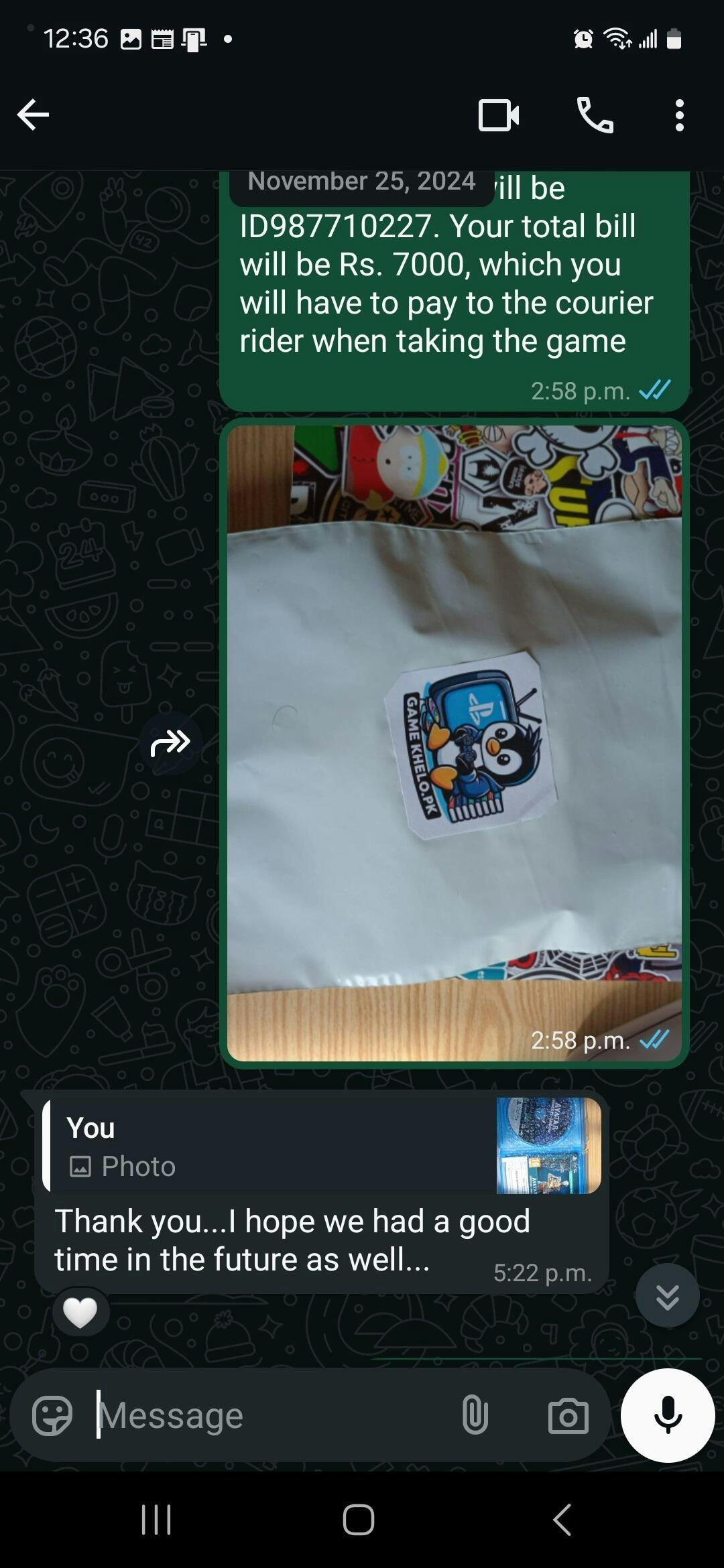Image resolution: width=724 pixels, height=1568 pixels.
Task: Open the overflow menu
Action: (x=679, y=115)
